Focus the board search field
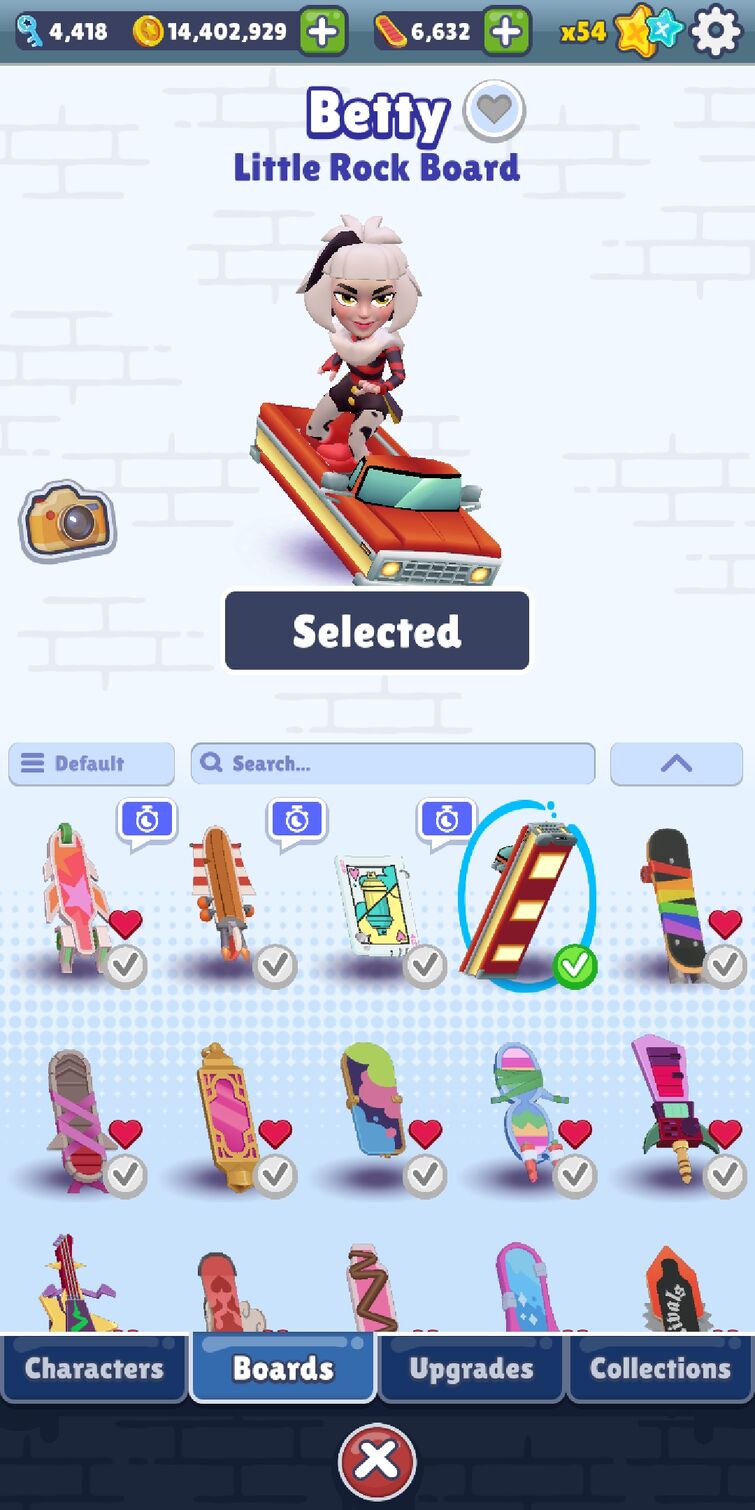 tap(393, 764)
